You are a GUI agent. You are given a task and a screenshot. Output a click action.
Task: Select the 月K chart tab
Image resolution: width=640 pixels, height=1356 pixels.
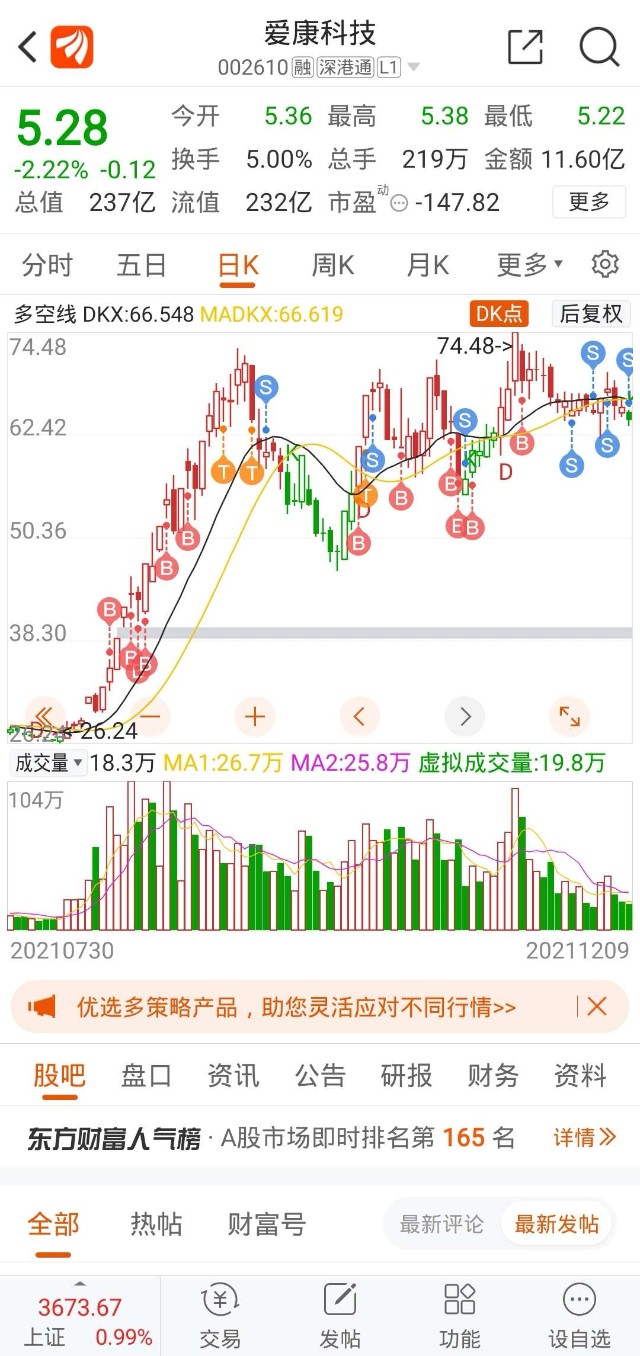pyautogui.click(x=427, y=265)
